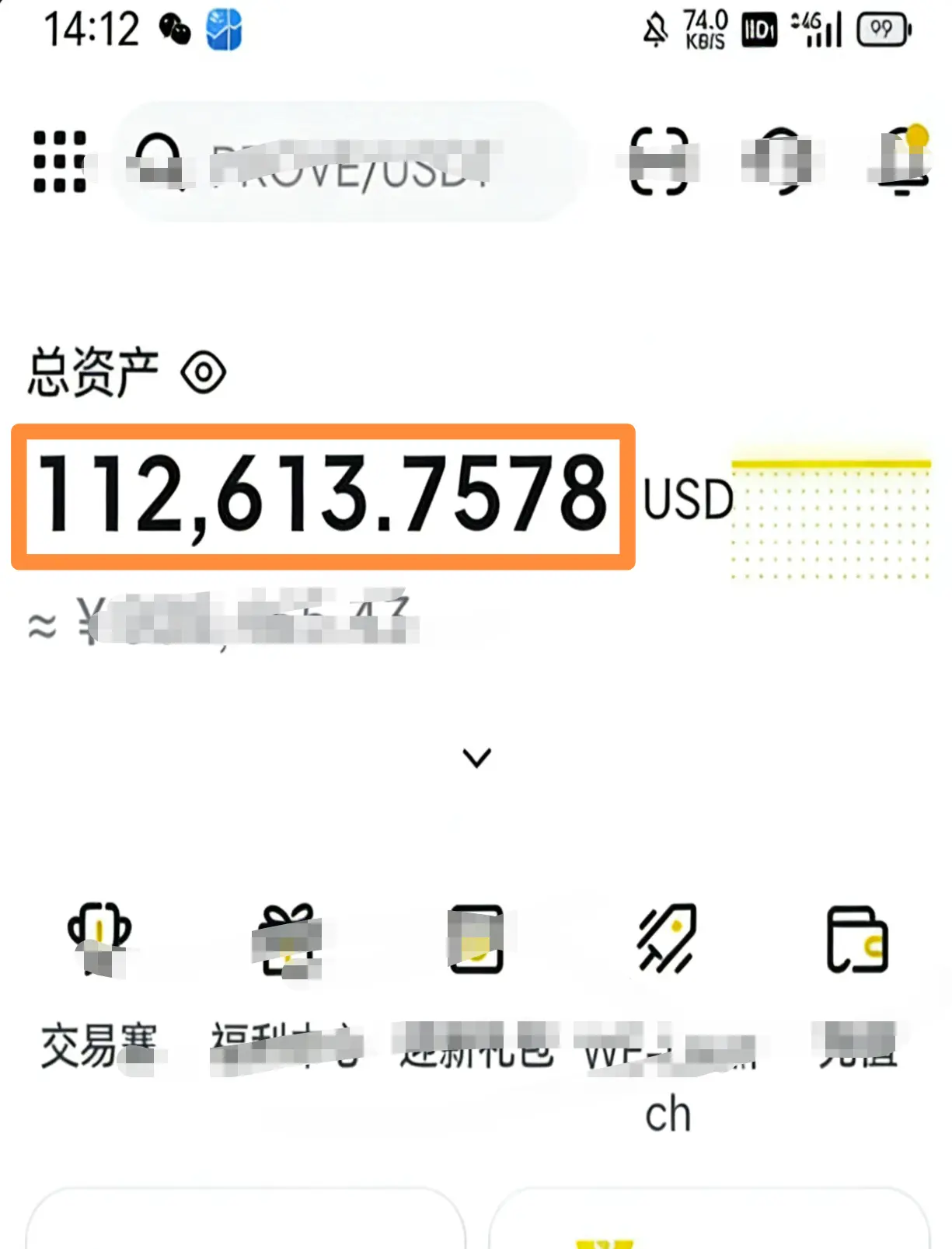Tap the 'ch' text under WE-Launch
This screenshot has width=952, height=1249.
click(667, 1113)
